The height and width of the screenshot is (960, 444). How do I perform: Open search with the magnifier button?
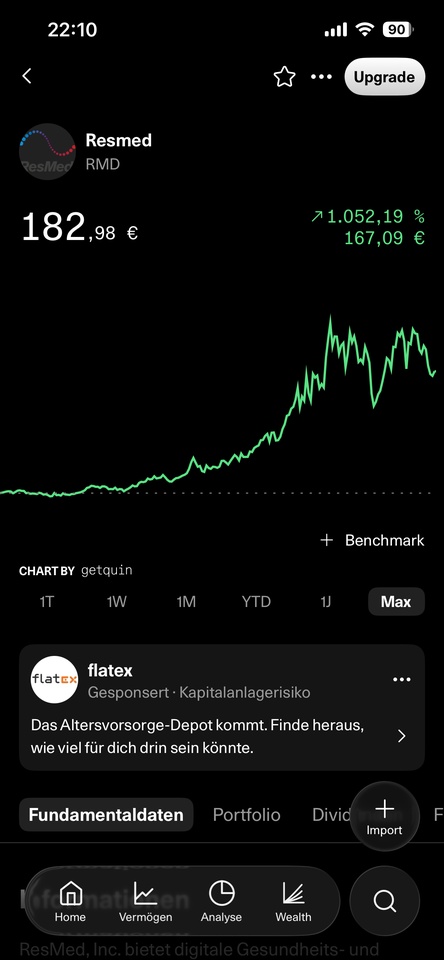click(385, 901)
